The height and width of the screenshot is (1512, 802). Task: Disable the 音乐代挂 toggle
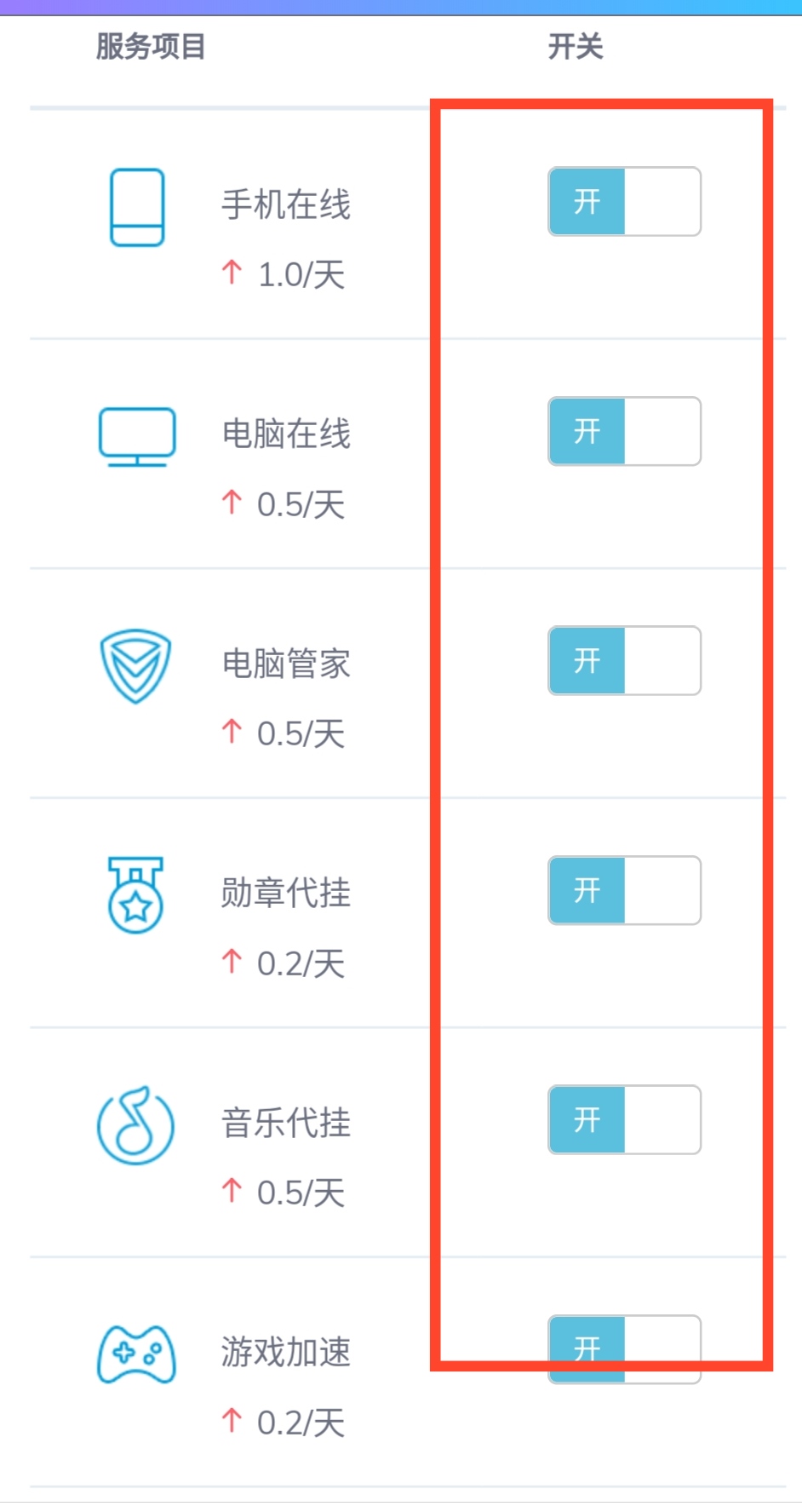tap(624, 1120)
